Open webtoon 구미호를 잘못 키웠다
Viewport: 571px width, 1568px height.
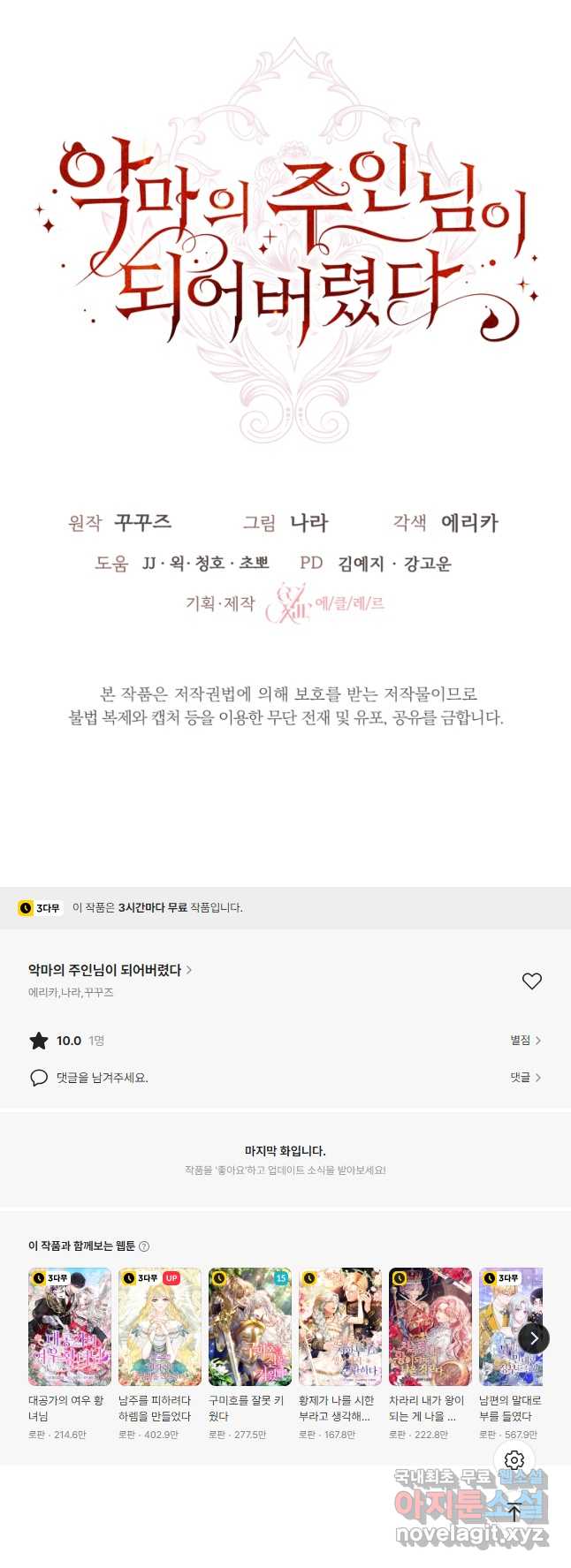(x=250, y=1327)
